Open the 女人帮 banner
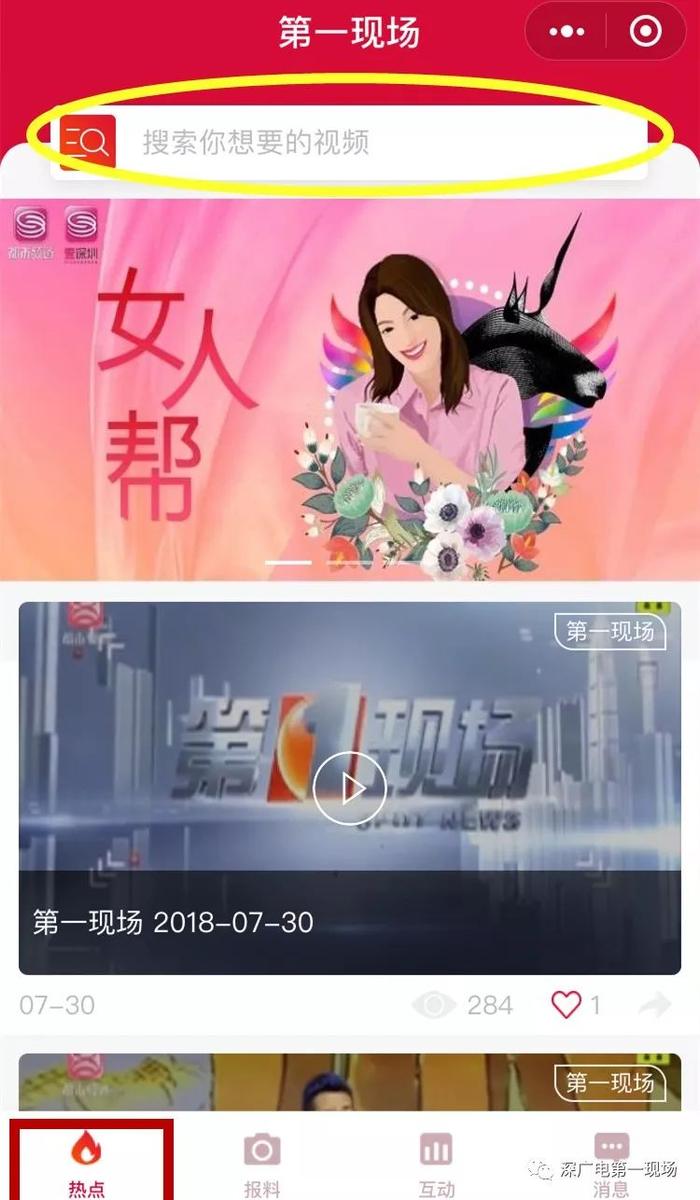The image size is (700, 1200). pos(350,389)
